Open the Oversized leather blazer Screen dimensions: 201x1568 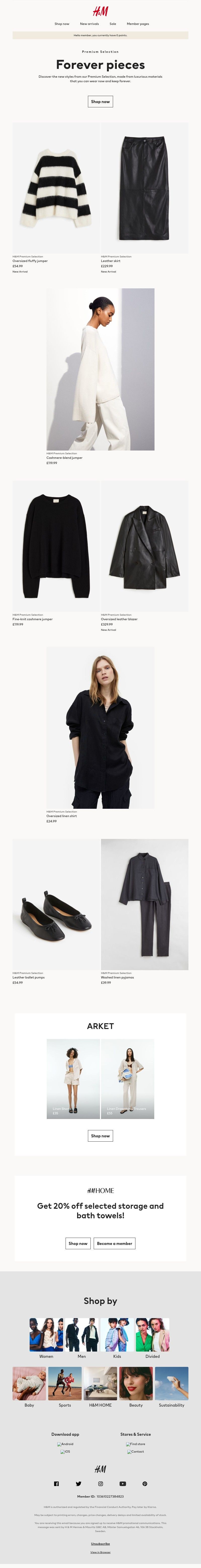point(144,546)
